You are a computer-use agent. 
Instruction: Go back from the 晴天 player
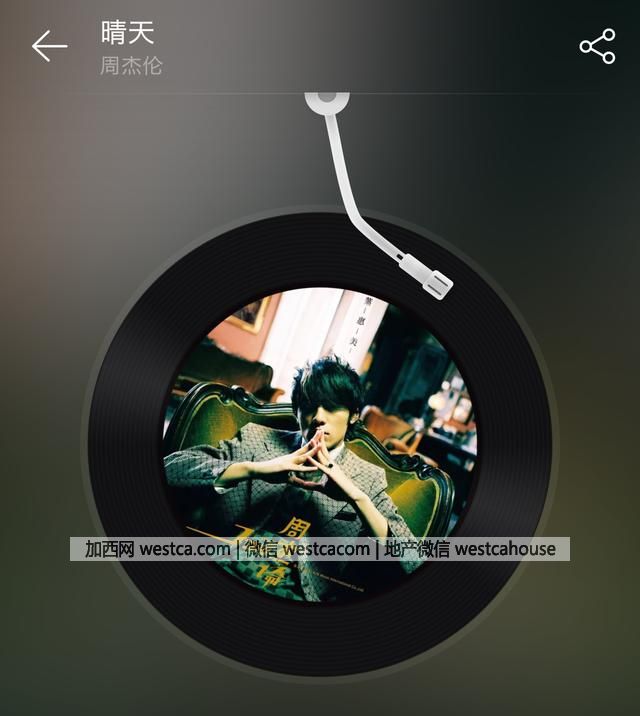click(x=48, y=46)
